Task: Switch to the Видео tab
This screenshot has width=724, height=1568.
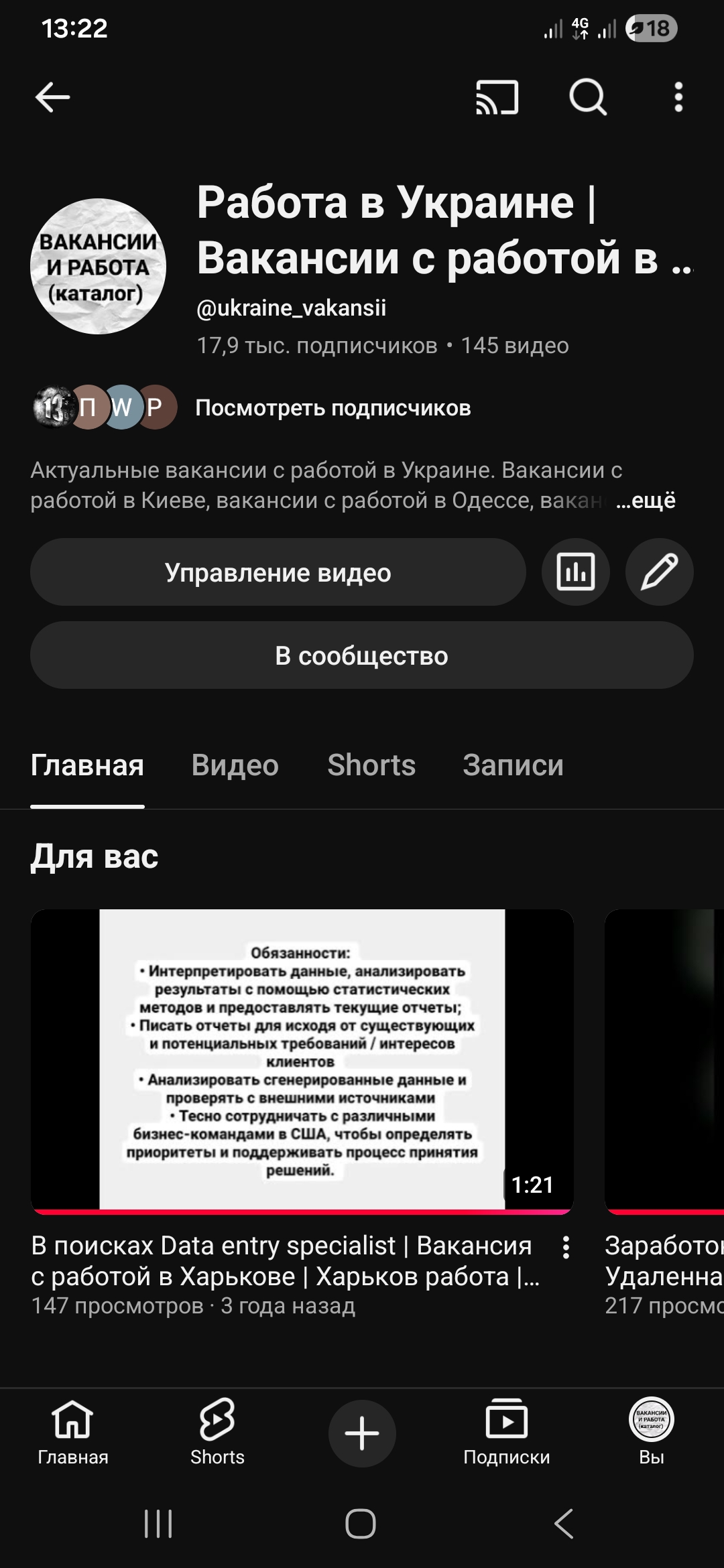Action: point(233,765)
